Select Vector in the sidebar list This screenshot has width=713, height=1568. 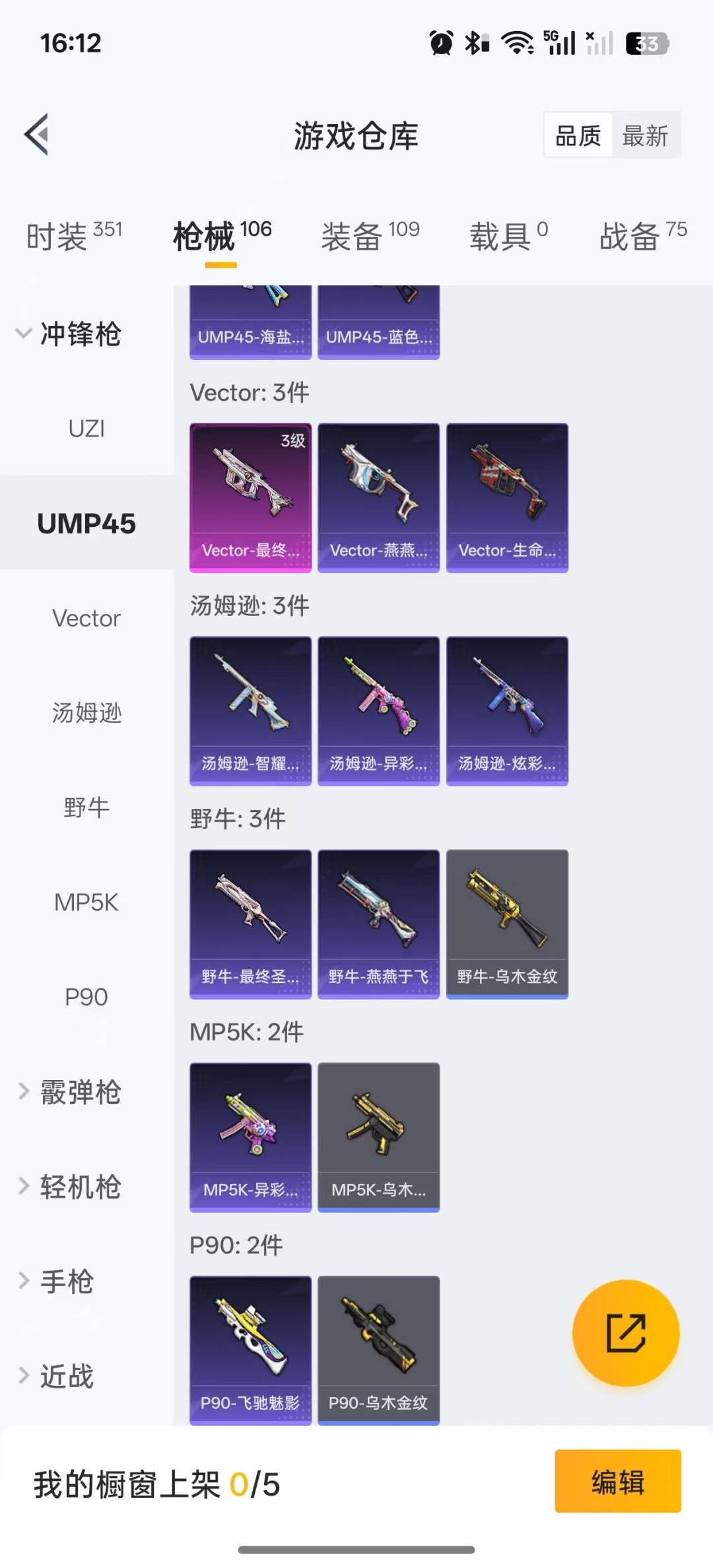tap(86, 618)
